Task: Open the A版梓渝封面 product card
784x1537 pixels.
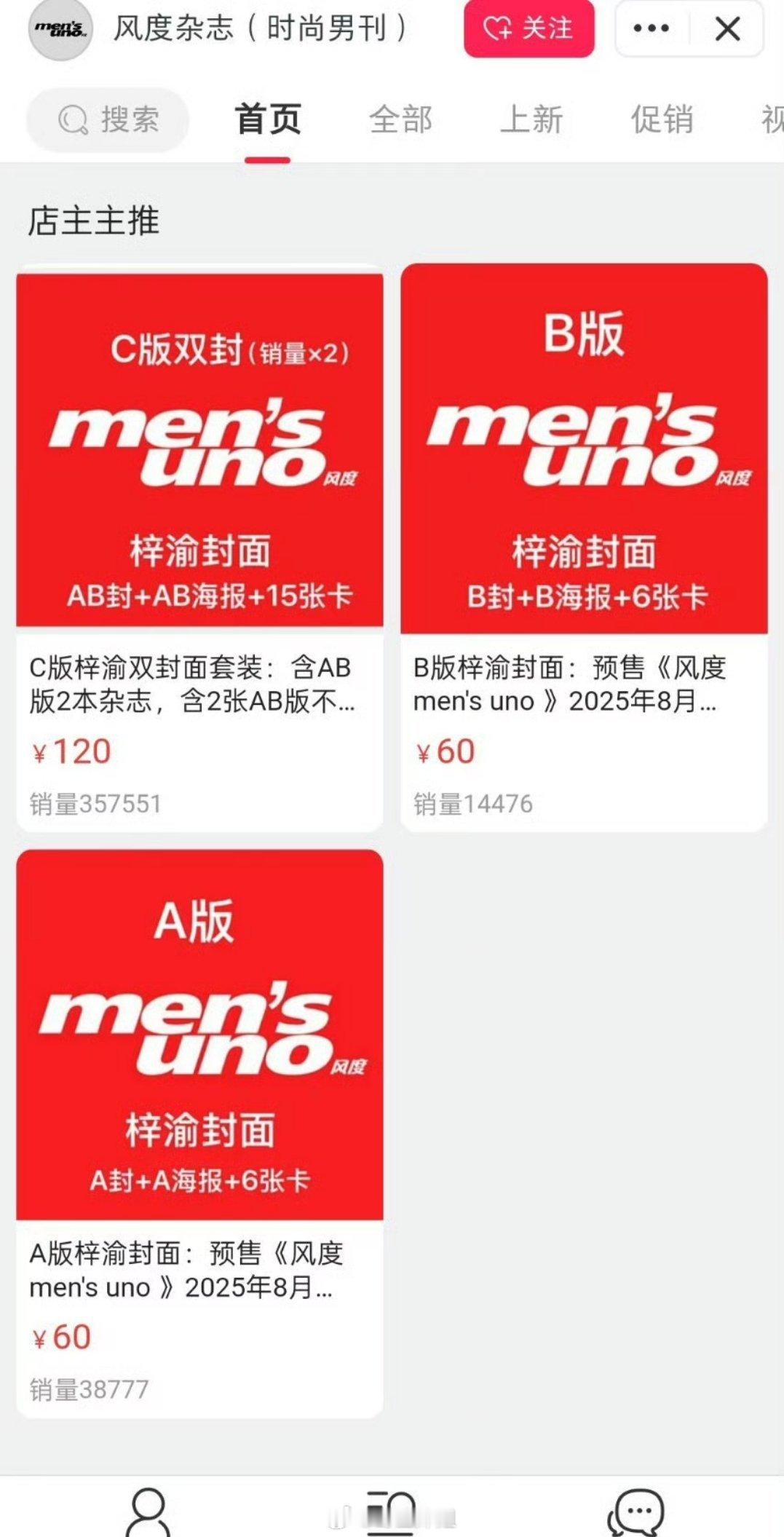Action: 199,1134
